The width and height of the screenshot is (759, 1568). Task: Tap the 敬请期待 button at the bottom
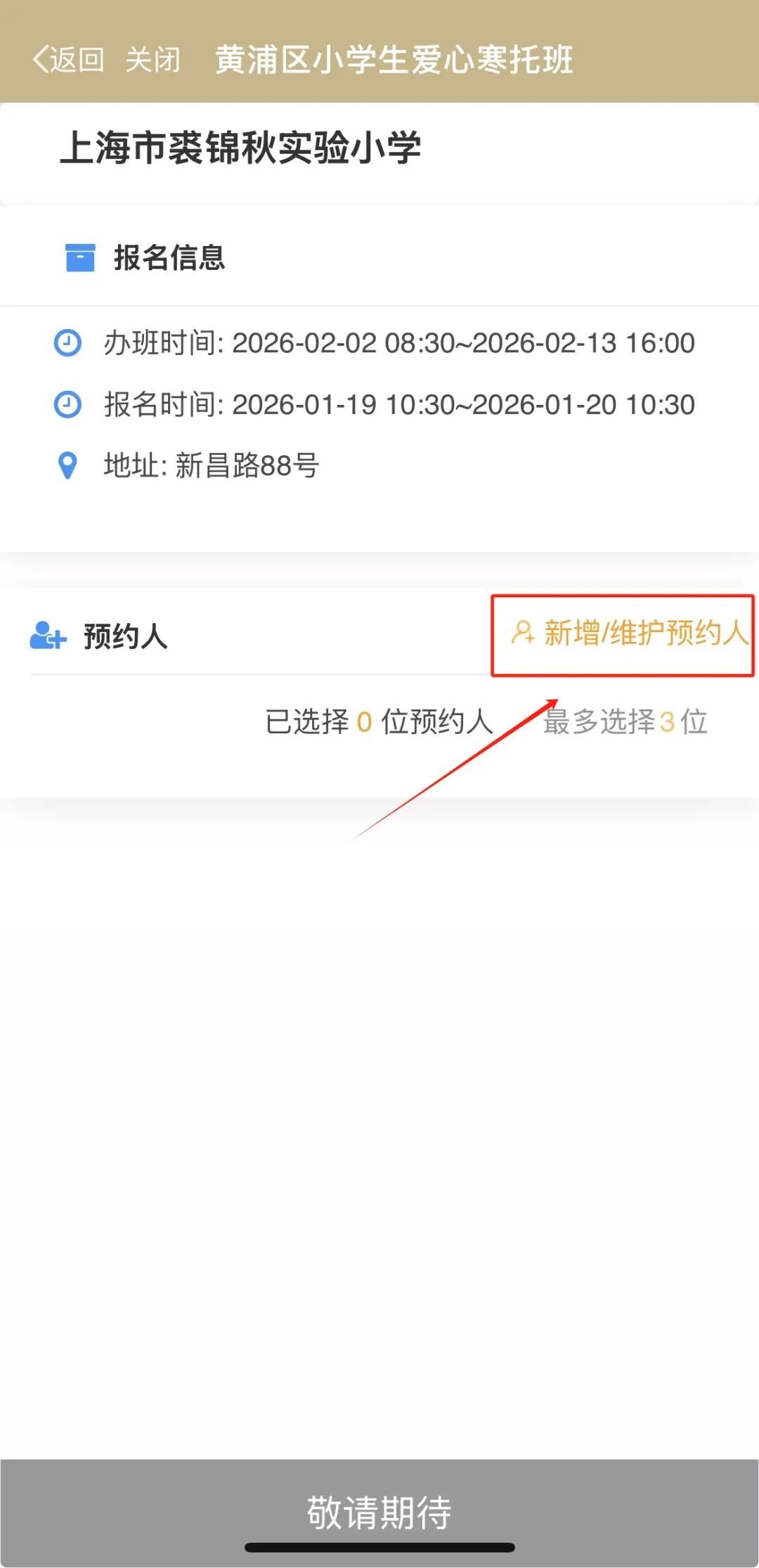click(x=379, y=1511)
